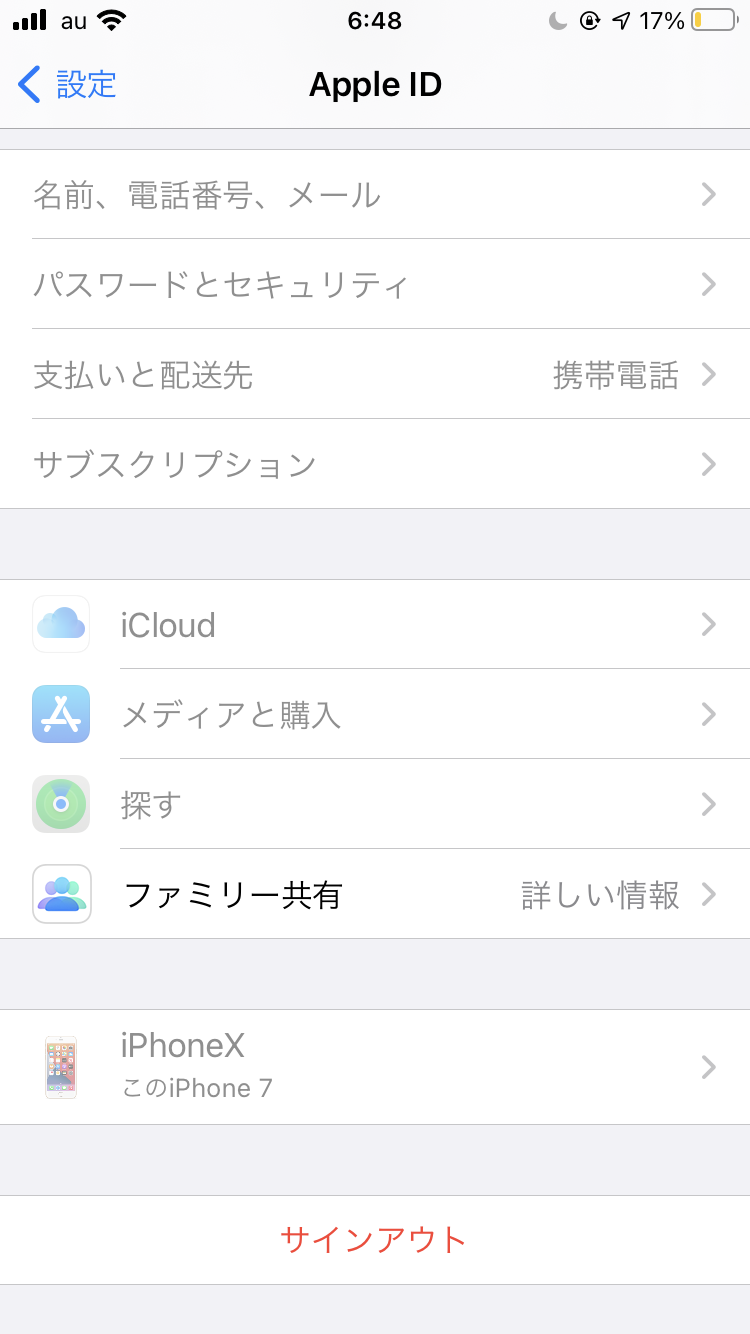Open 名前、電話番号、メール settings
750x1334 pixels.
pyautogui.click(x=375, y=194)
